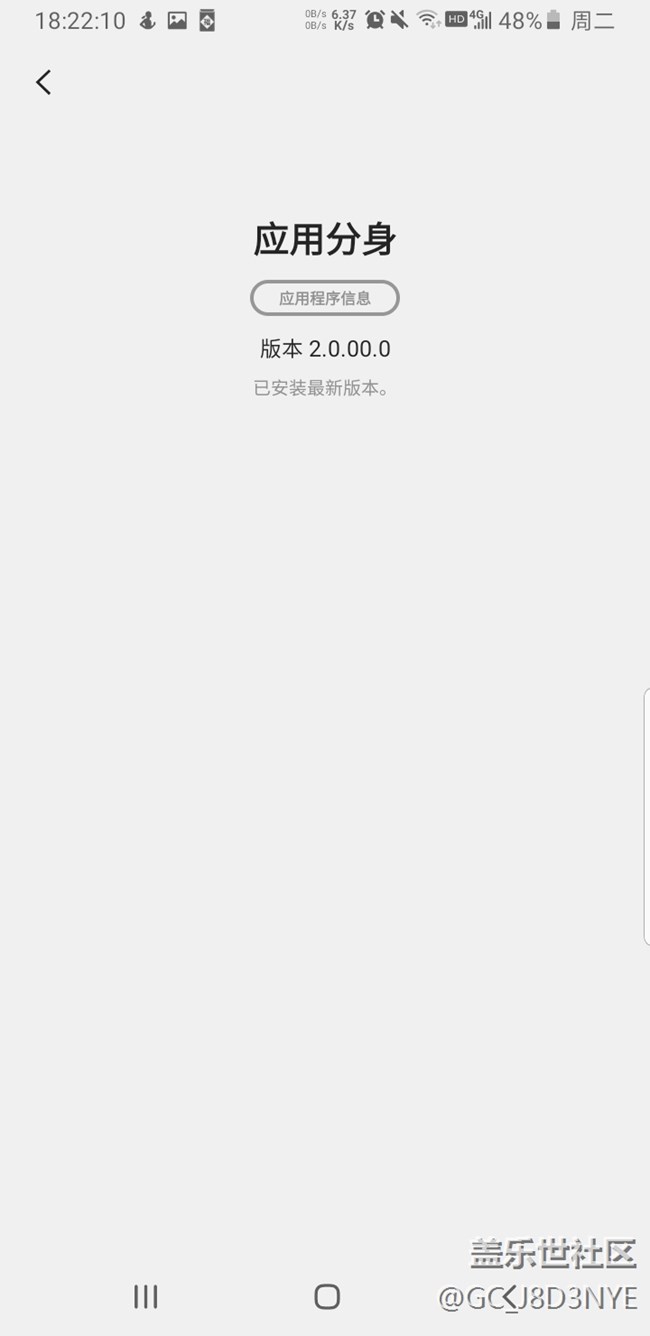Go back using the top-left arrow
Viewport: 650px width, 1336px height.
pos(43,82)
